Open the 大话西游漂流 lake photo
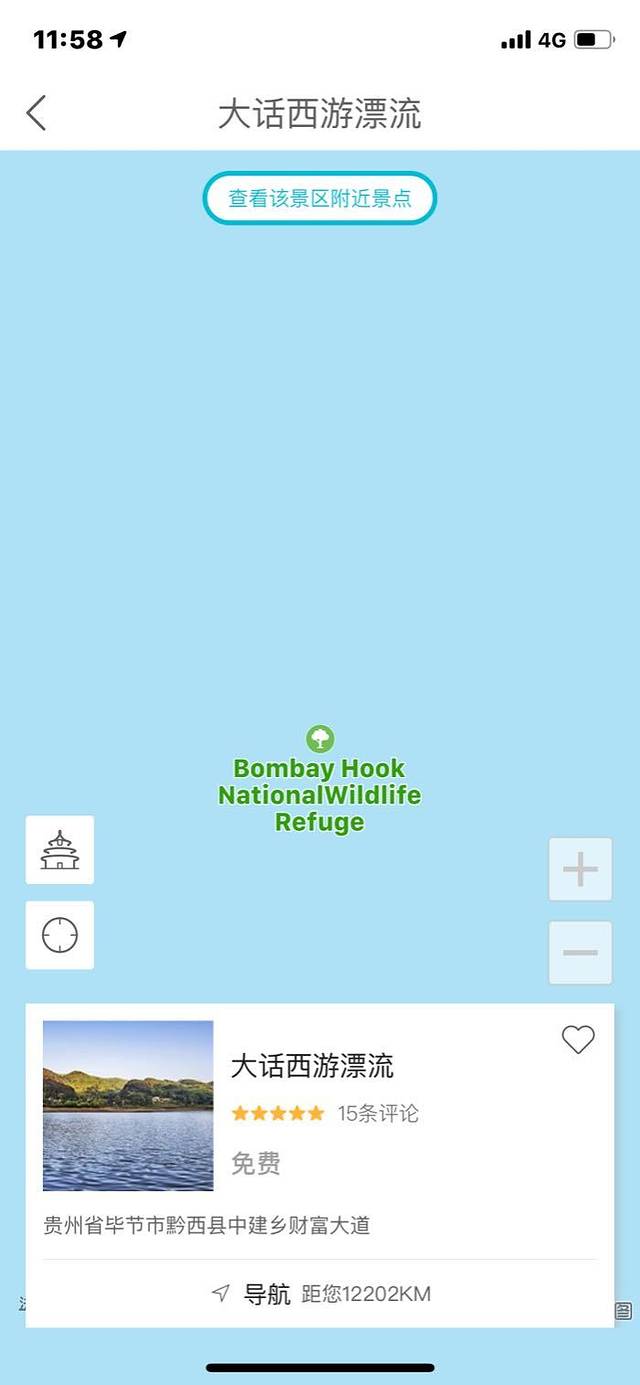 point(128,1105)
